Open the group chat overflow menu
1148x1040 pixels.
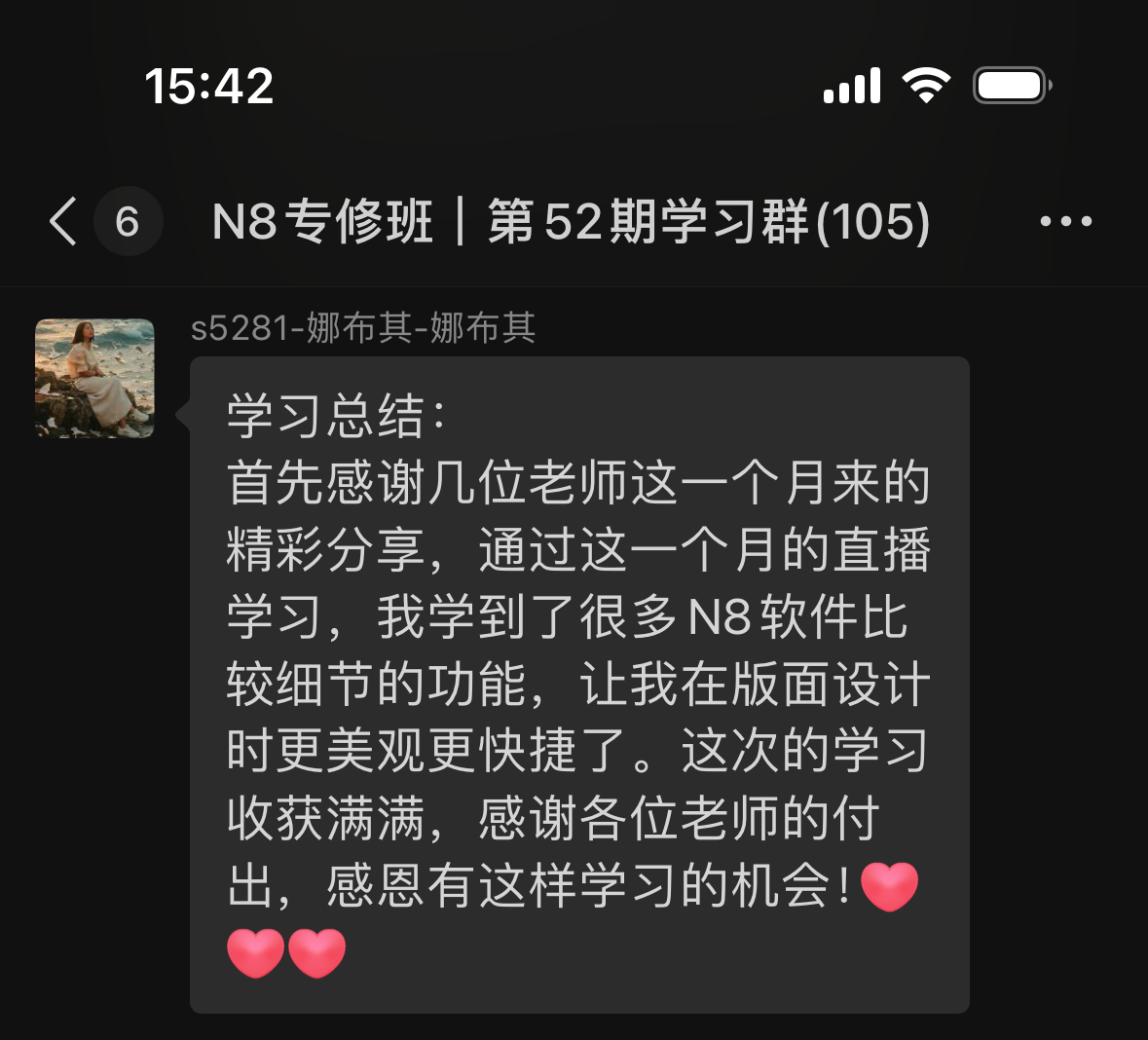(1065, 221)
